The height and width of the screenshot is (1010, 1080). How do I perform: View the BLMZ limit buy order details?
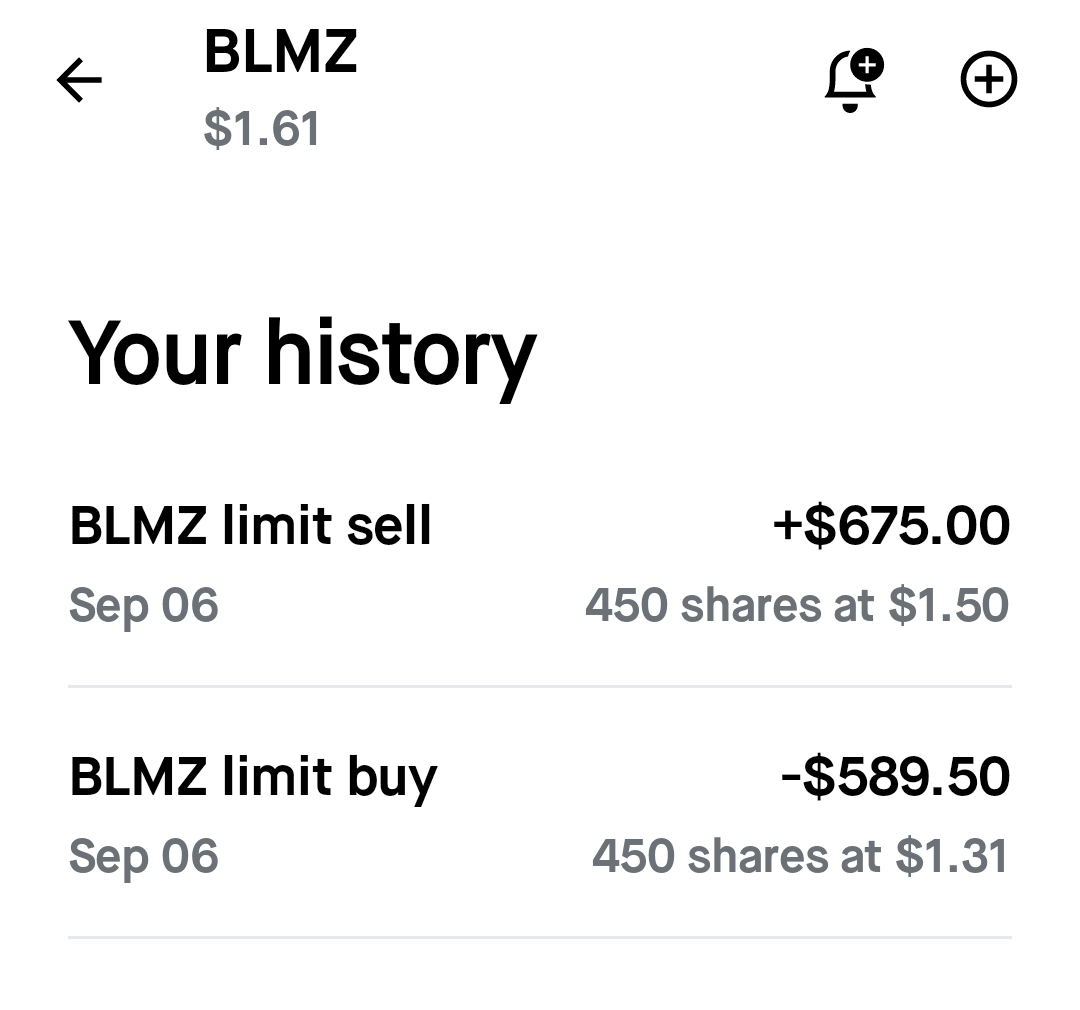(539, 815)
